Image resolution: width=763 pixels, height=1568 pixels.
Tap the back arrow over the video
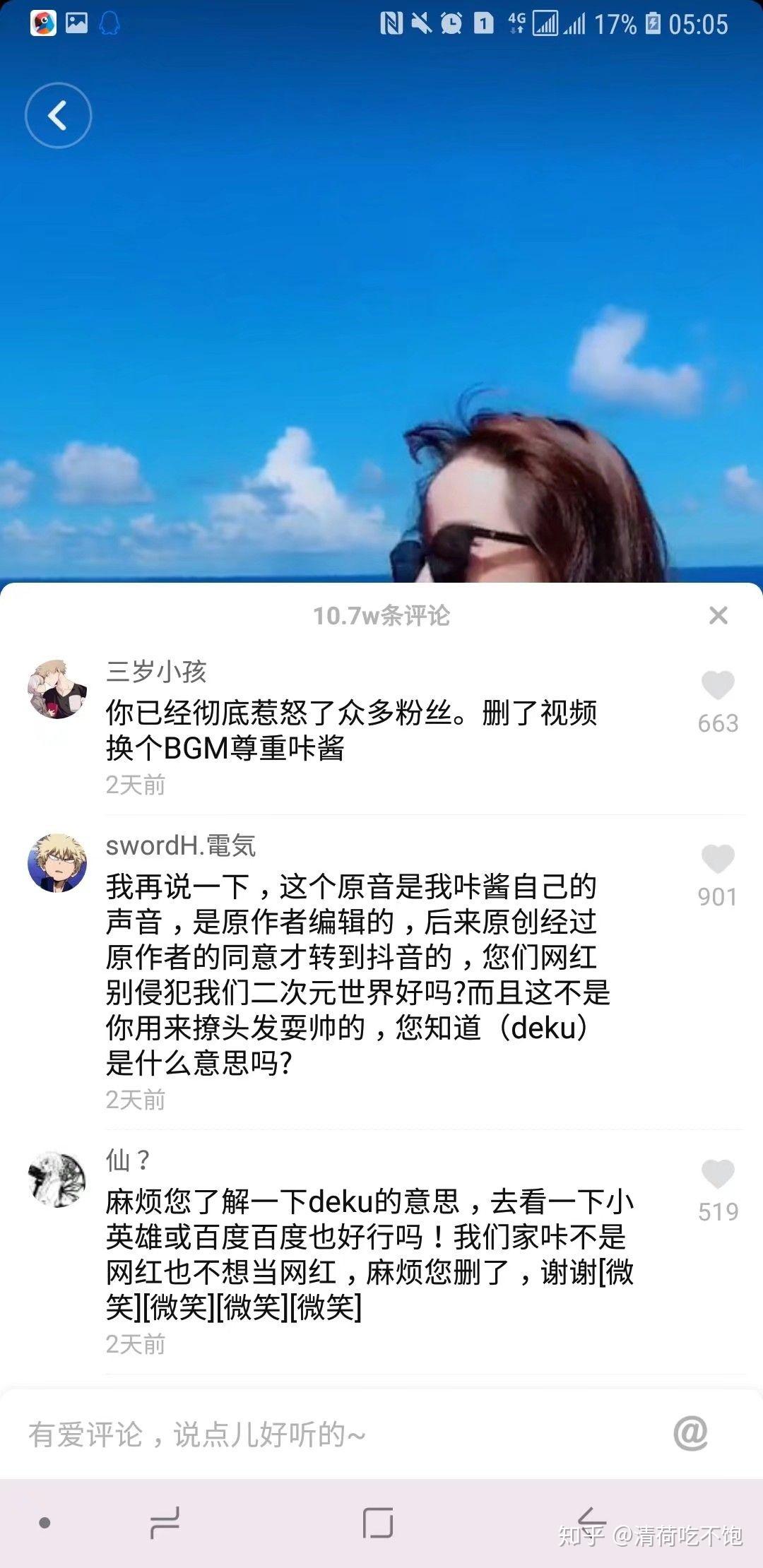click(x=58, y=115)
